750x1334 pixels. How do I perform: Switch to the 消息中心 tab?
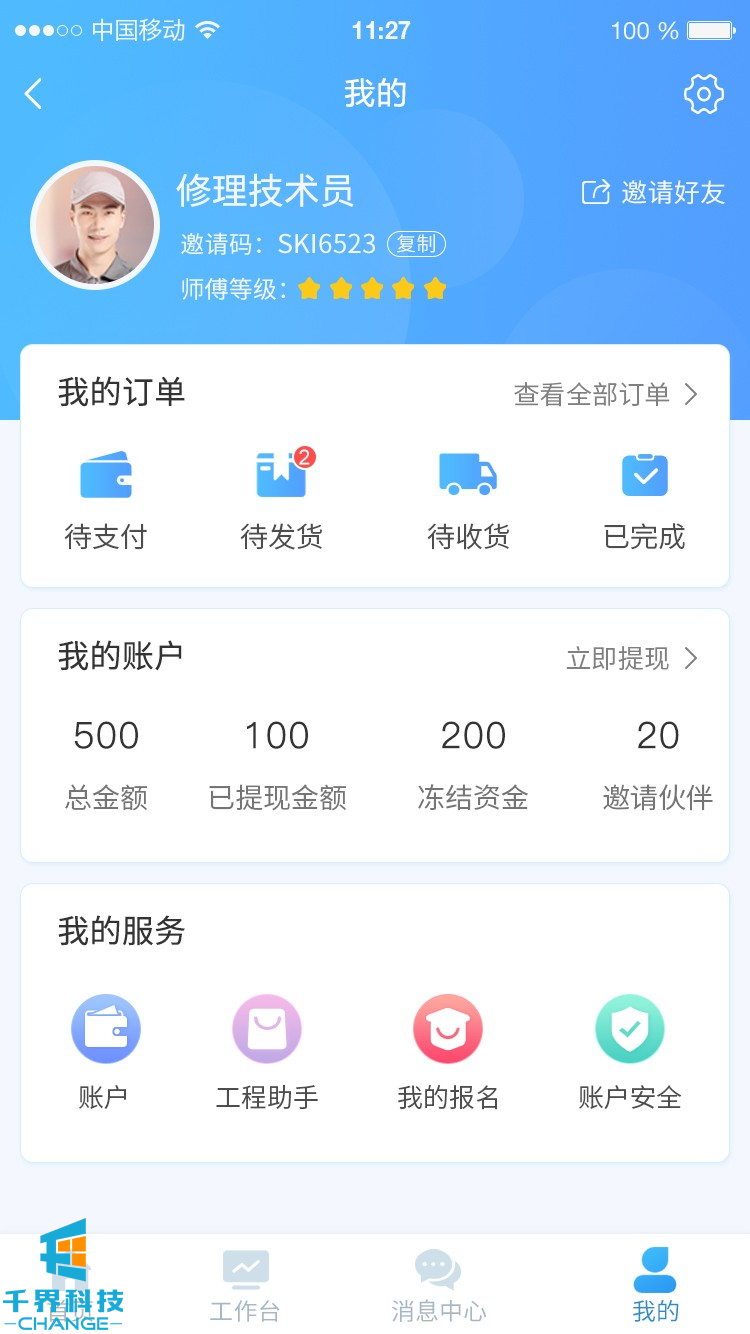tap(438, 1285)
